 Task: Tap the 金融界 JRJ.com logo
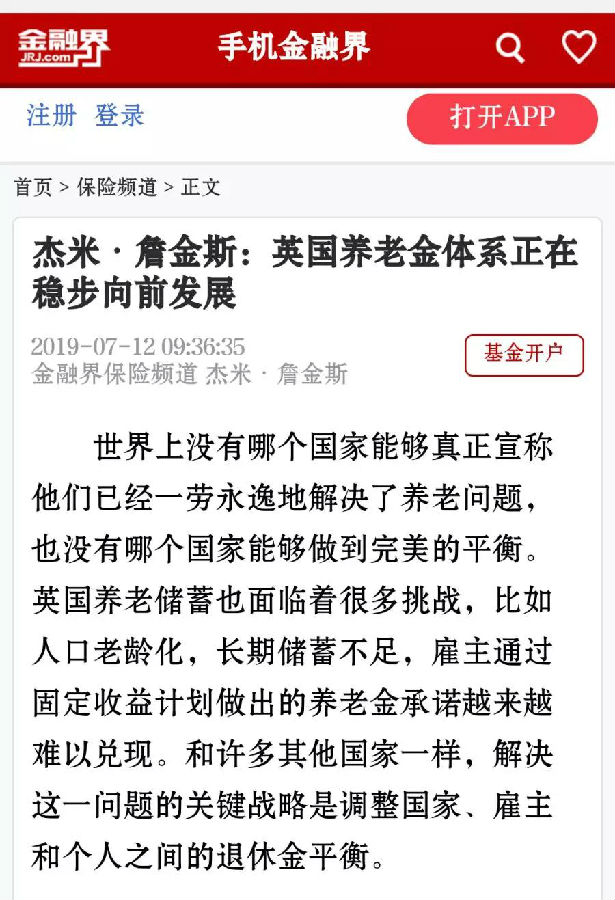(63, 47)
